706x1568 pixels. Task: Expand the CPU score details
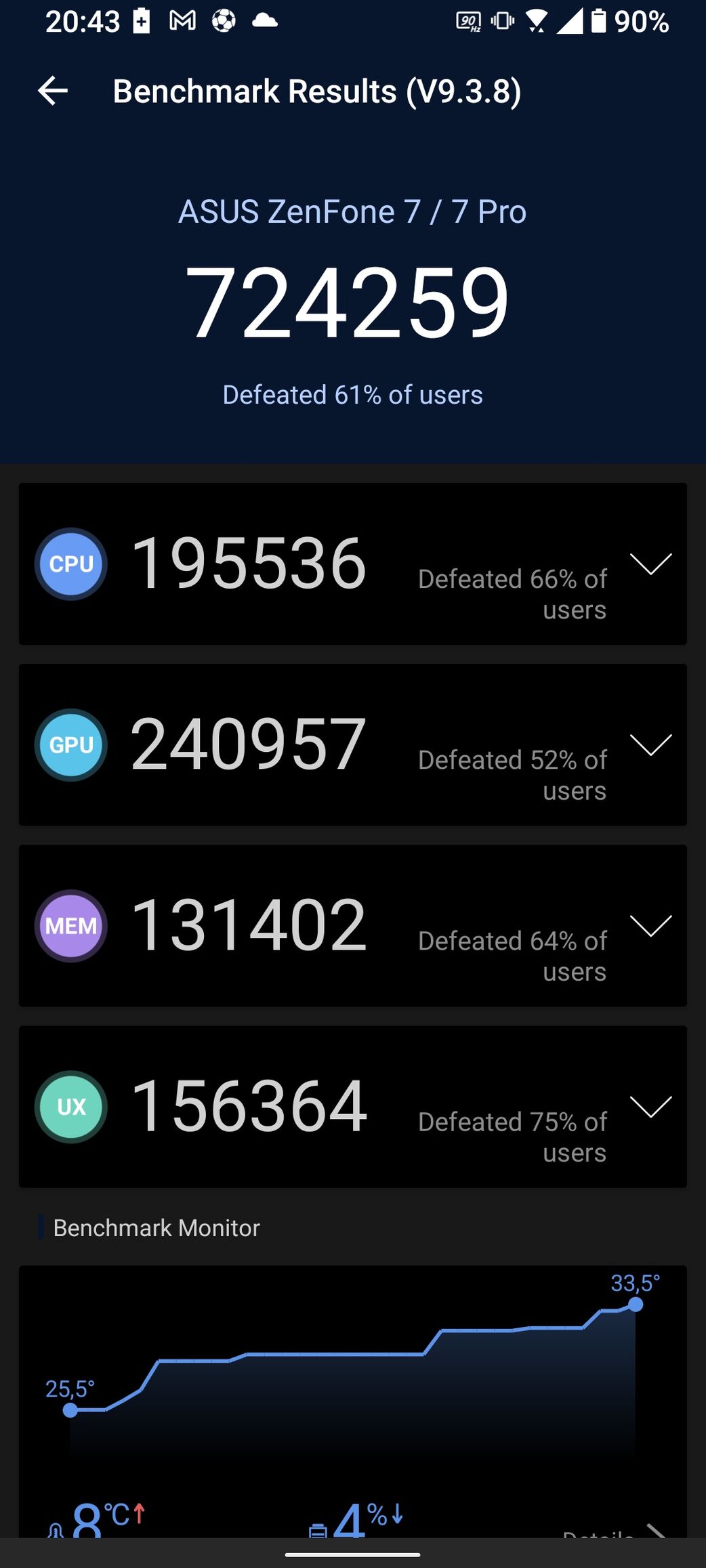[650, 564]
